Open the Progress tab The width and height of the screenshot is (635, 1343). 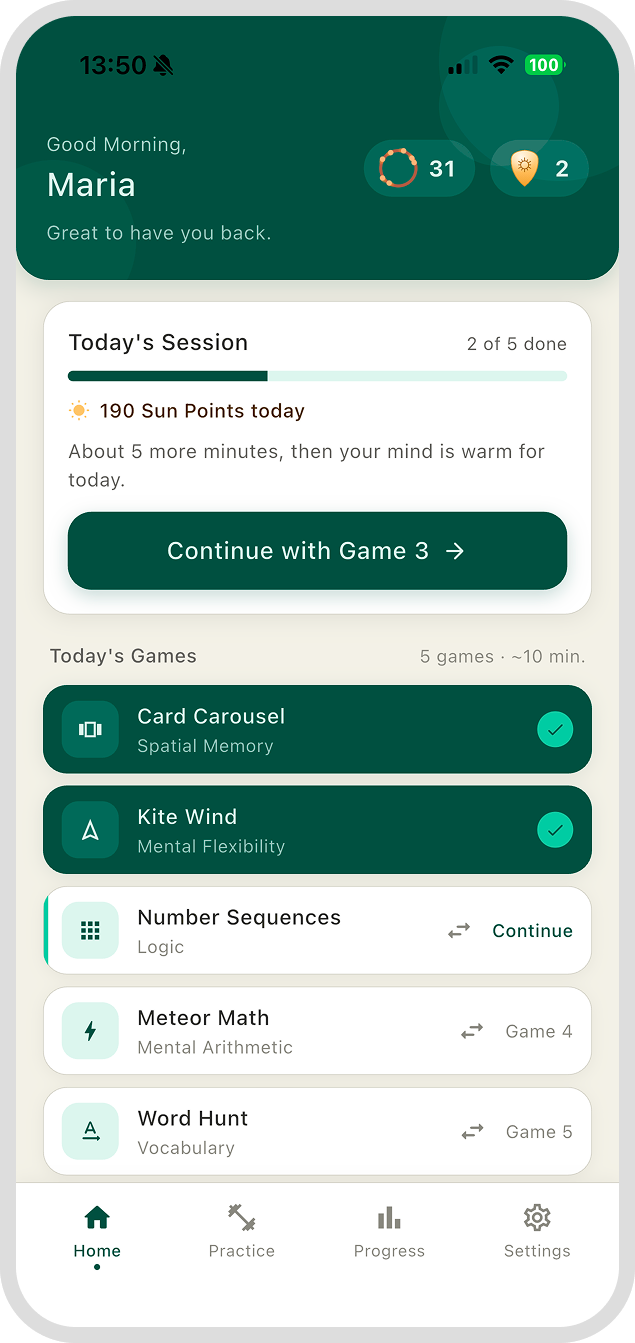389,1233
